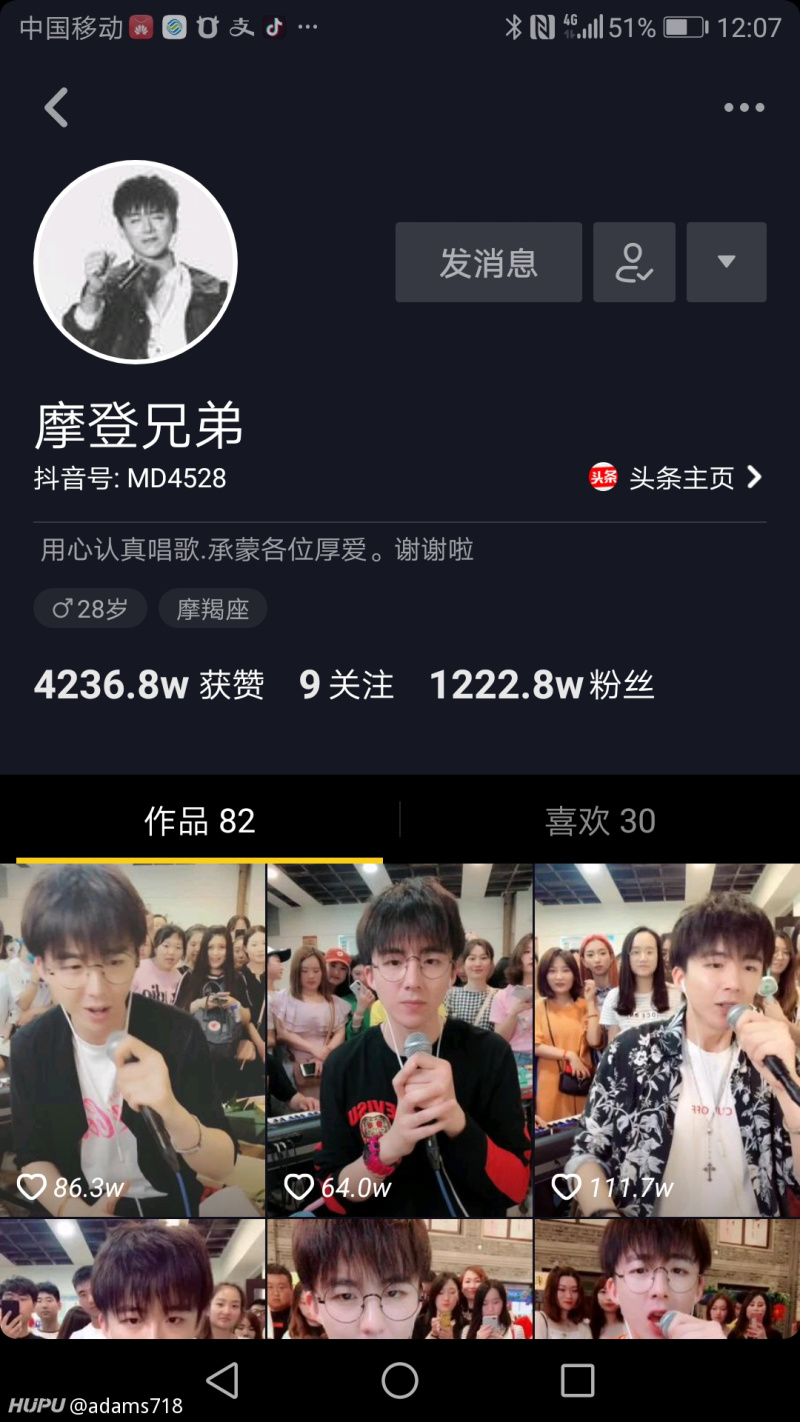Click the add friend icon beside 发消息

click(x=634, y=262)
